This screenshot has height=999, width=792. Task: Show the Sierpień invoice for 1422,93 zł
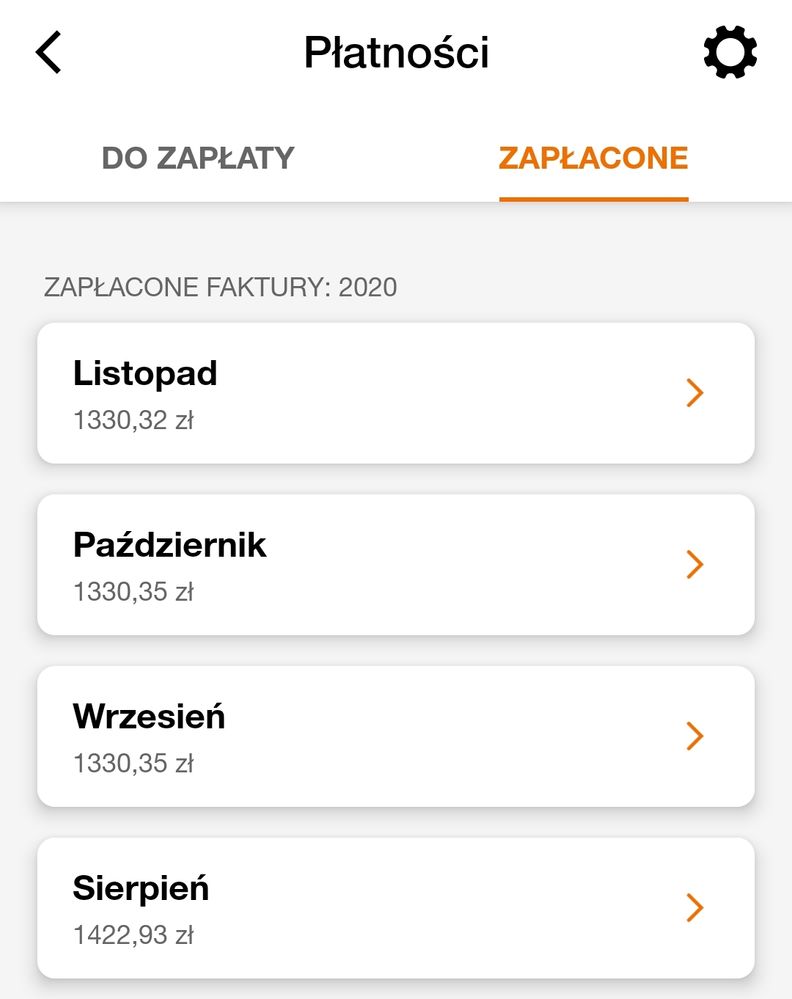[x=395, y=907]
